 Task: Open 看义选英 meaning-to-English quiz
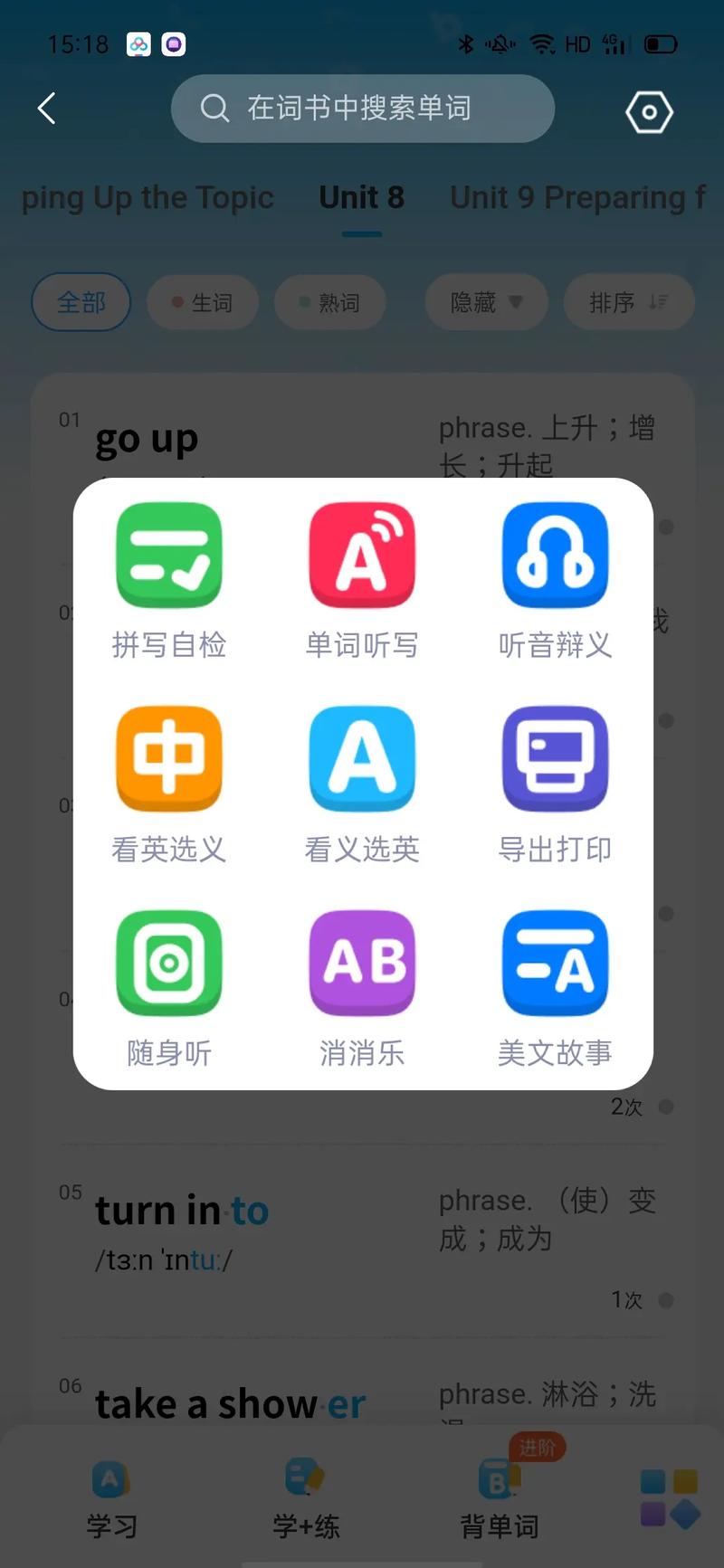362,783
